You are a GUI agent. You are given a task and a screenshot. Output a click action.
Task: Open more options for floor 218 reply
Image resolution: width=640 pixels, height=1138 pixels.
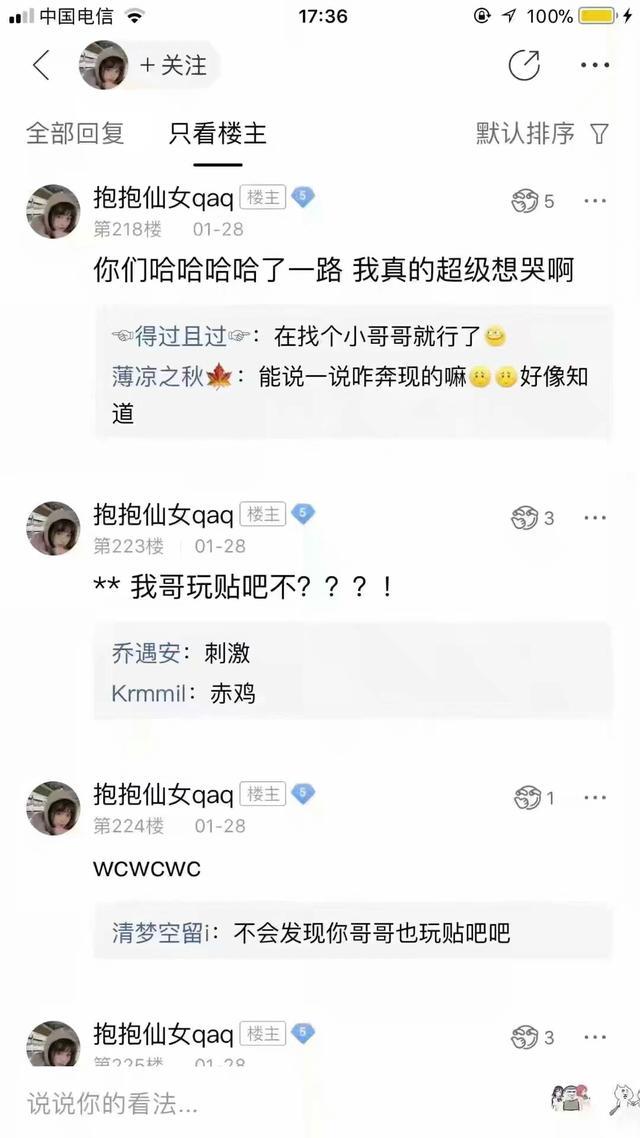coord(595,201)
